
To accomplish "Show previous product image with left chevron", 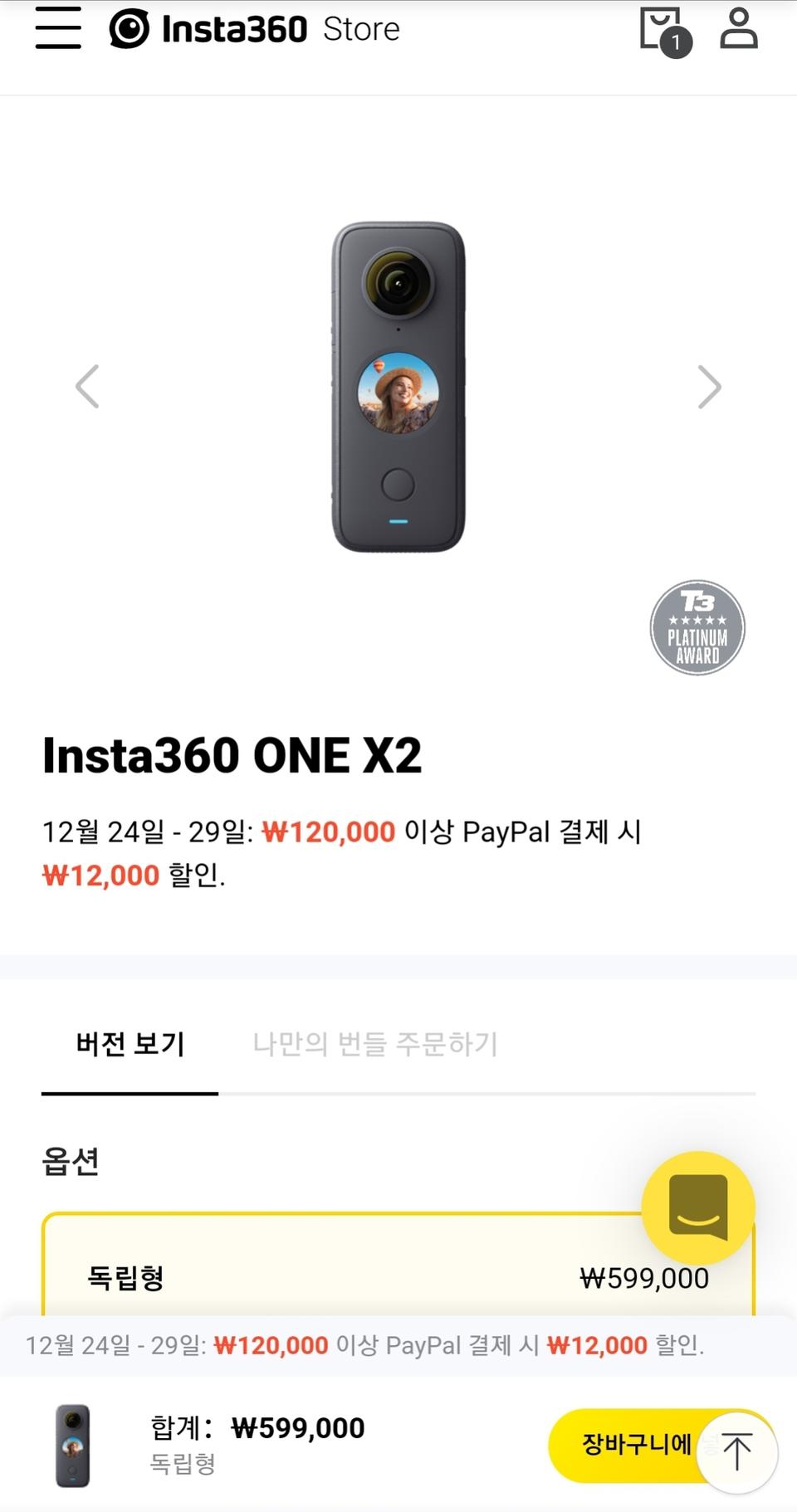I will pos(86,386).
